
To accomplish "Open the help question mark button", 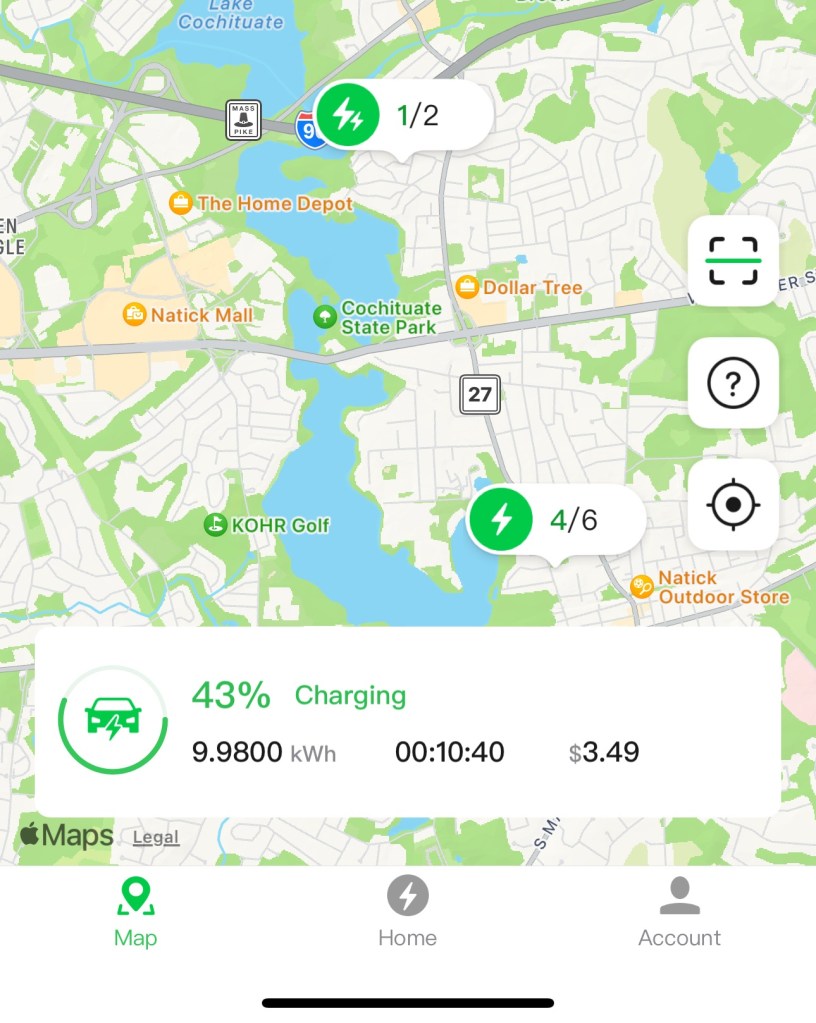I will (x=733, y=383).
